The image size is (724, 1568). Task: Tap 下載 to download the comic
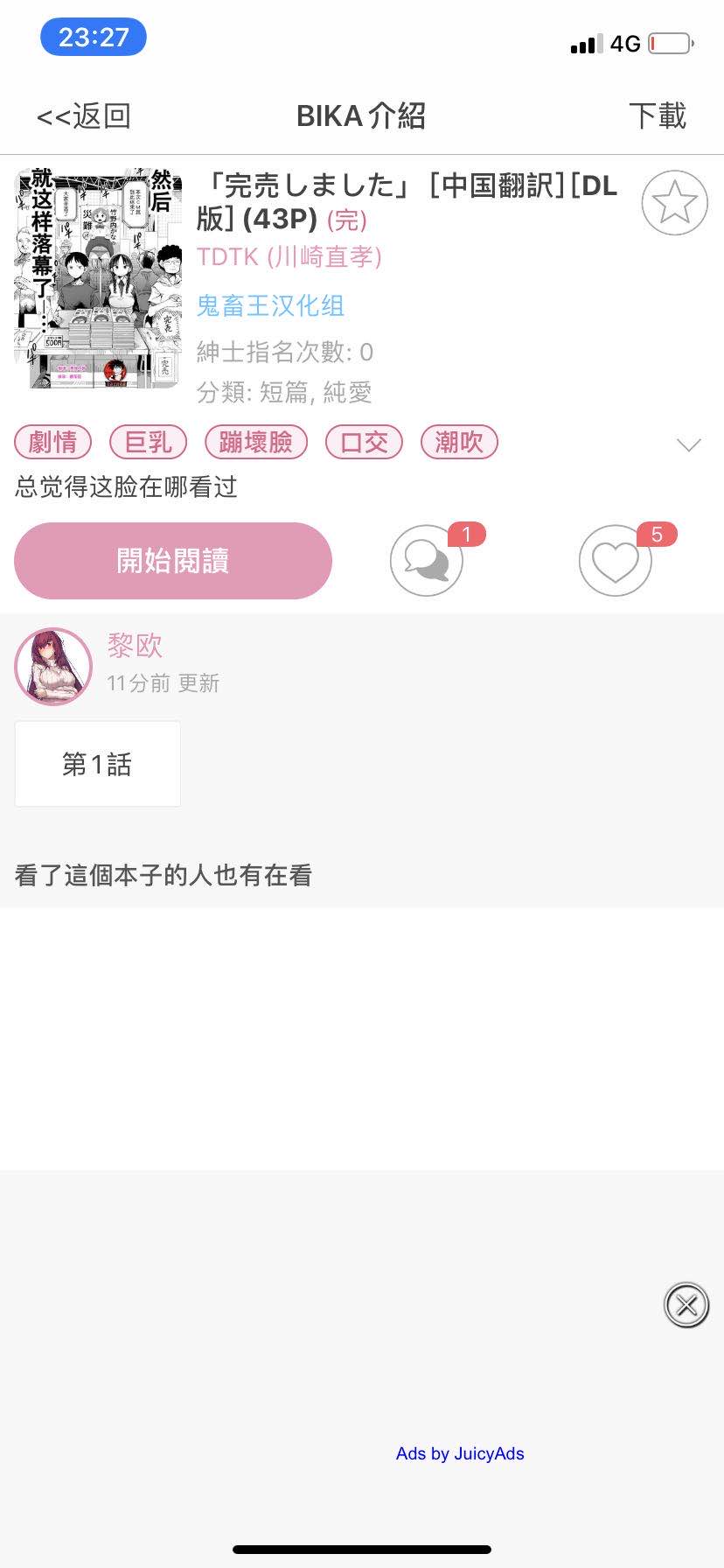point(658,115)
